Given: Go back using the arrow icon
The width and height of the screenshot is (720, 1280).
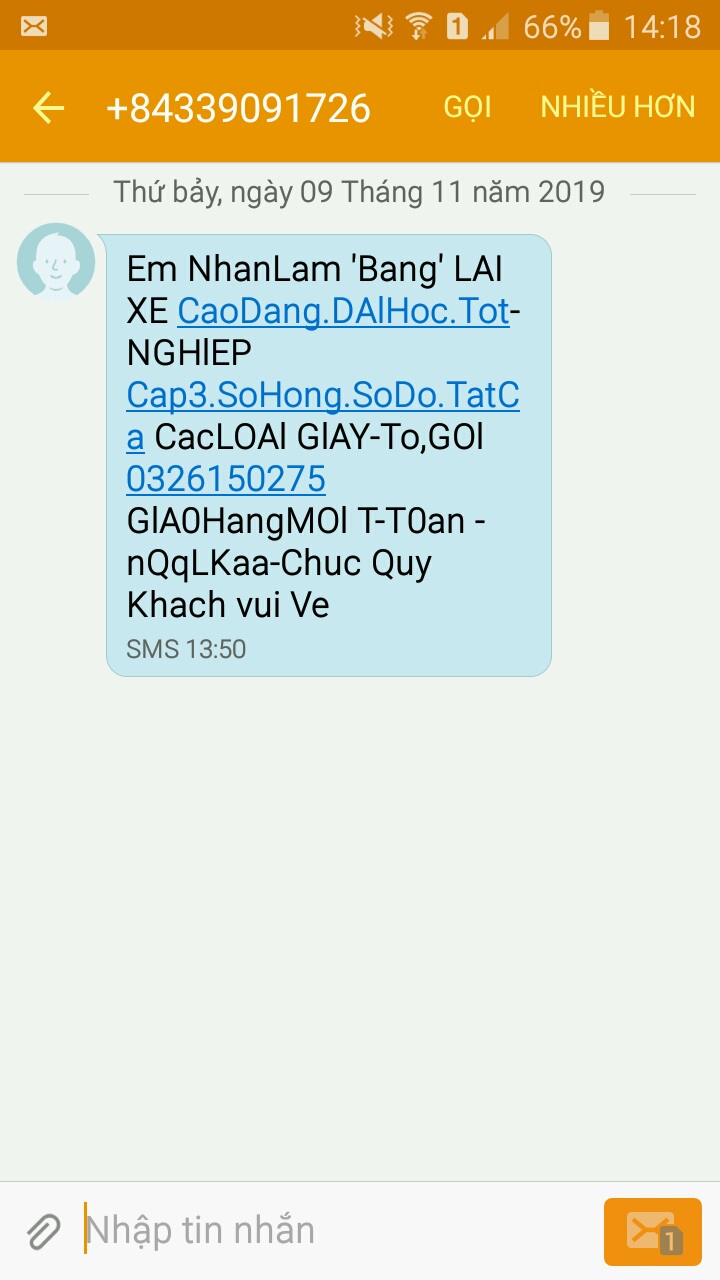Looking at the screenshot, I should pos(48,108).
